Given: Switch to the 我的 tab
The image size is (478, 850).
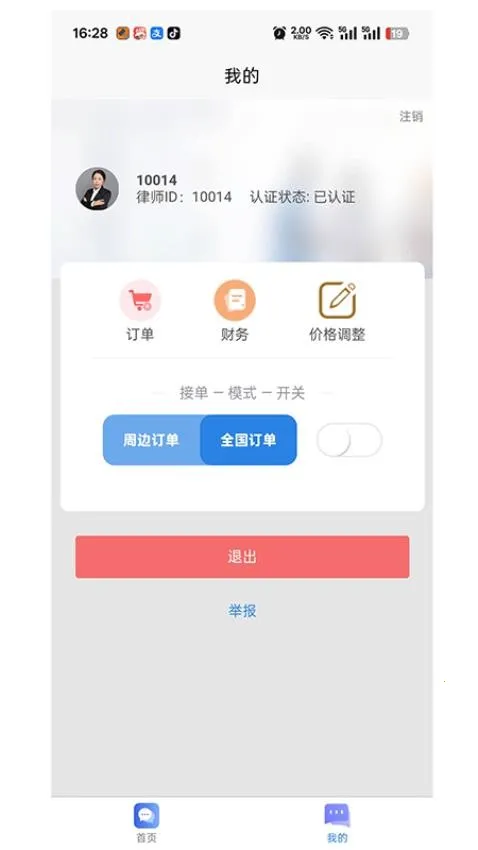Looking at the screenshot, I should pyautogui.click(x=337, y=822).
